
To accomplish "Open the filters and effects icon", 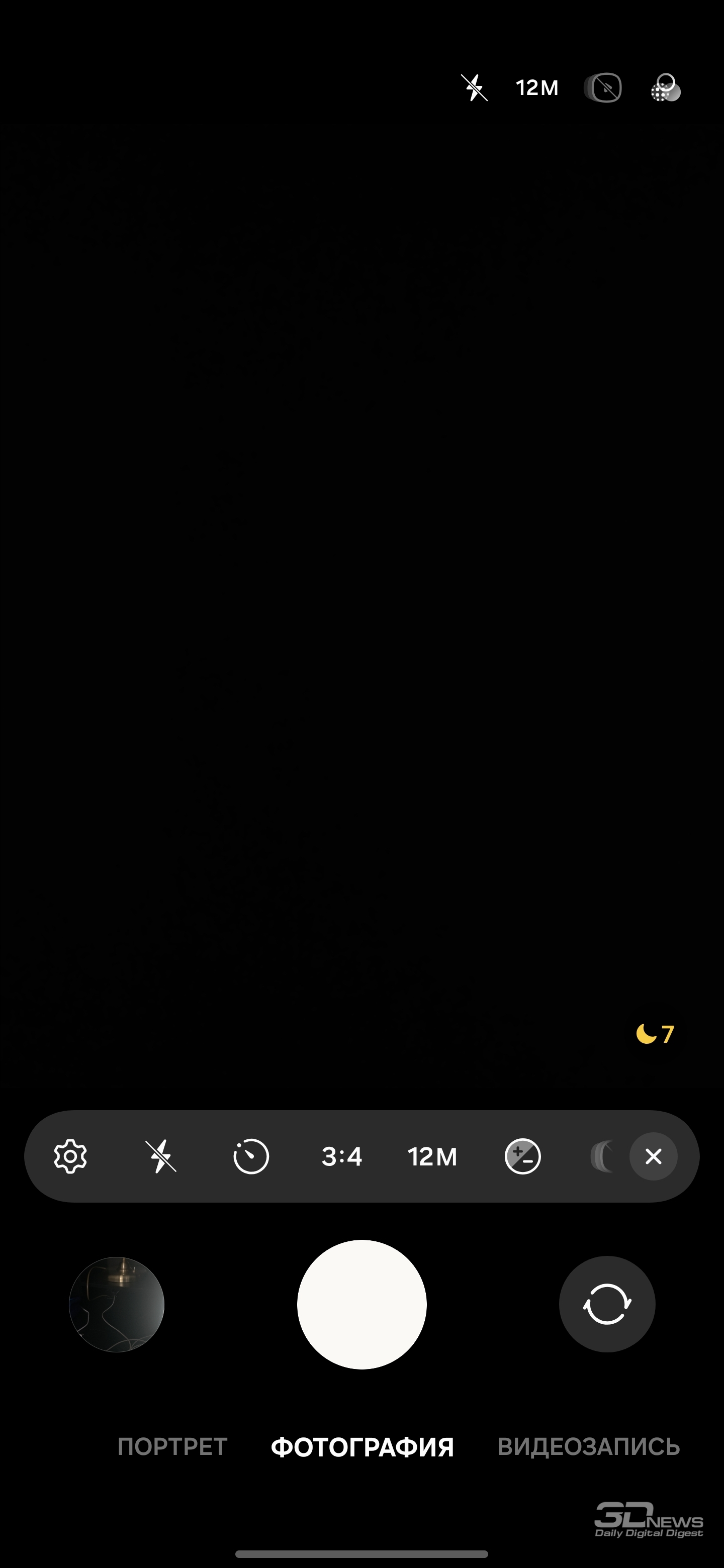I will point(665,87).
